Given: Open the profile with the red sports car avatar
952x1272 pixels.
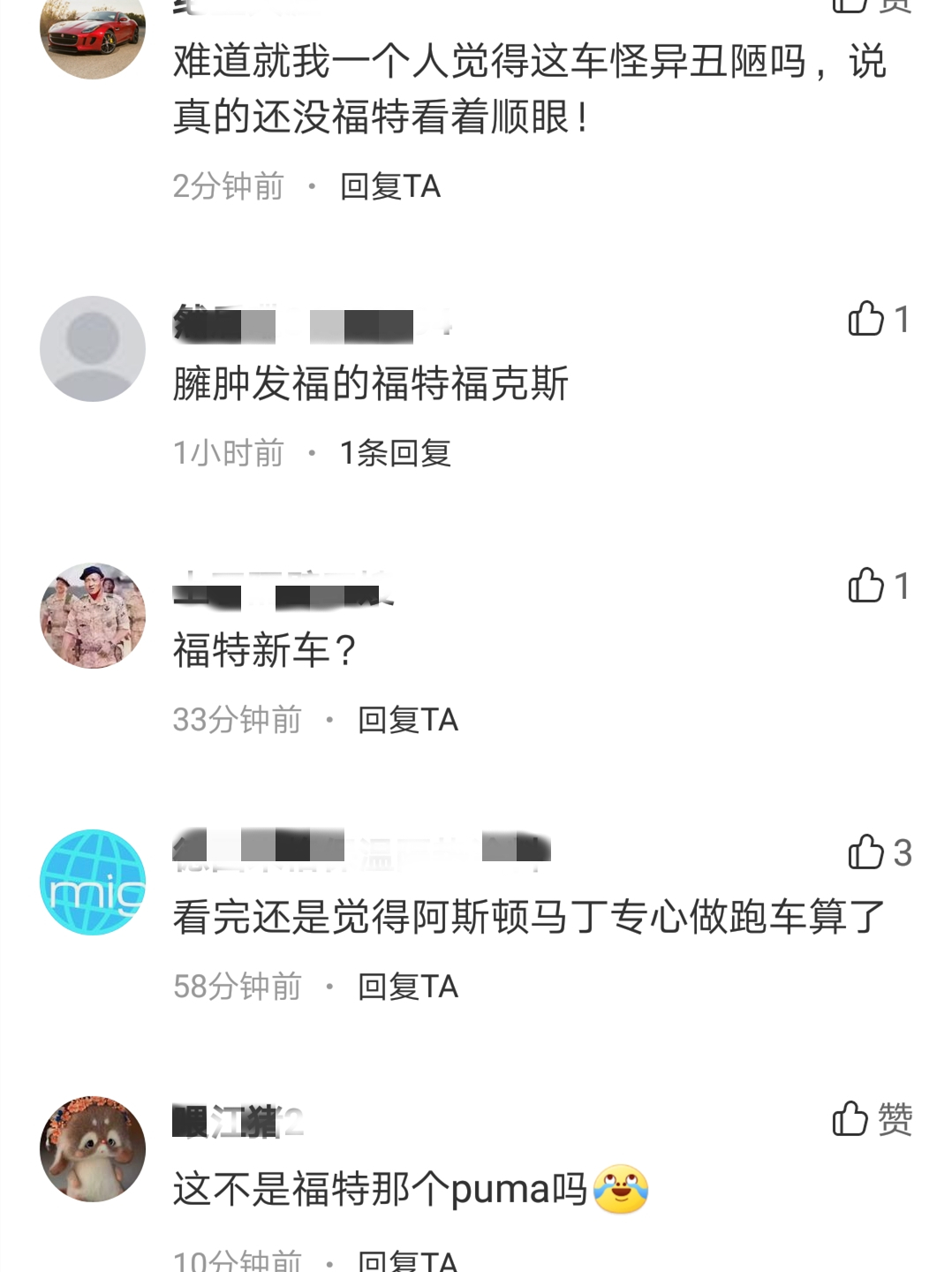Looking at the screenshot, I should (x=93, y=35).
